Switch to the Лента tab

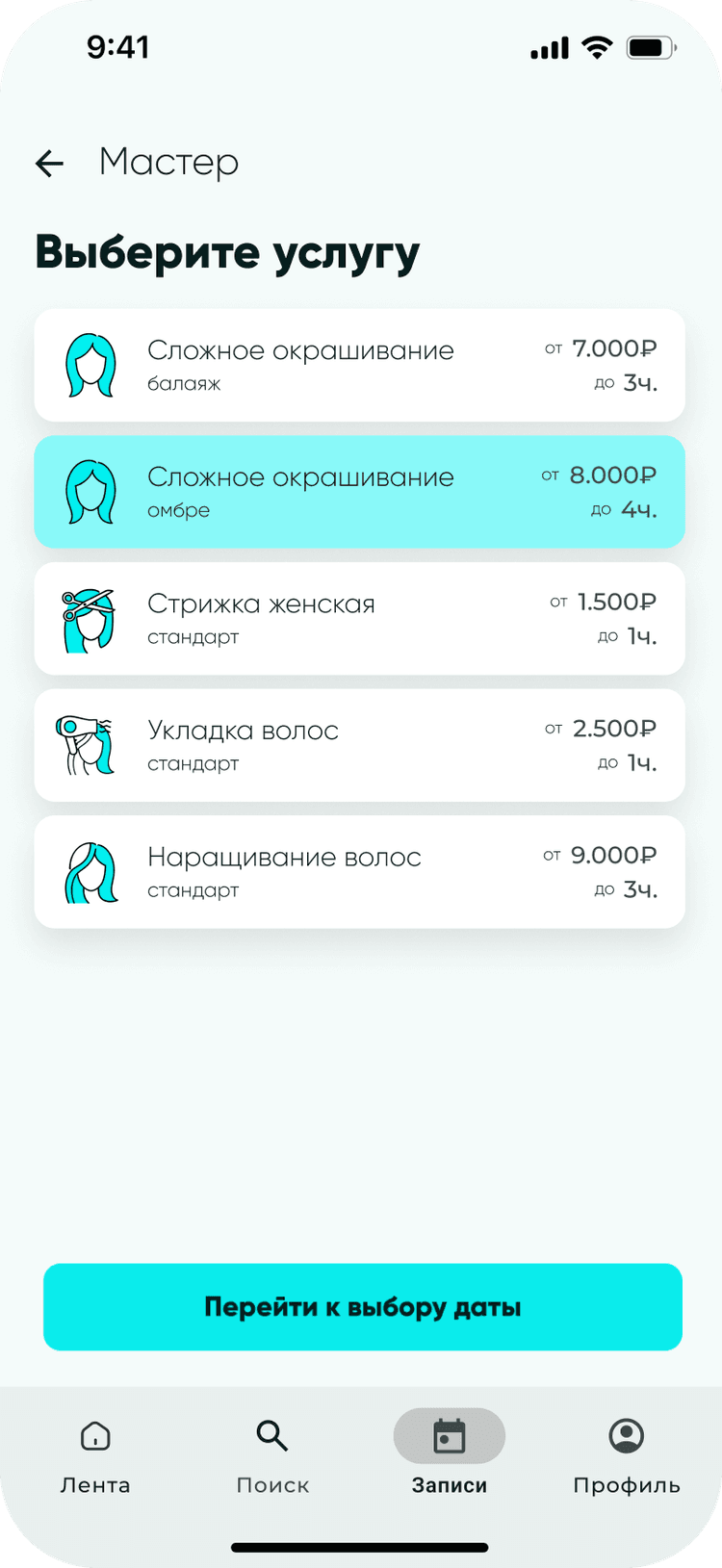[95, 1454]
